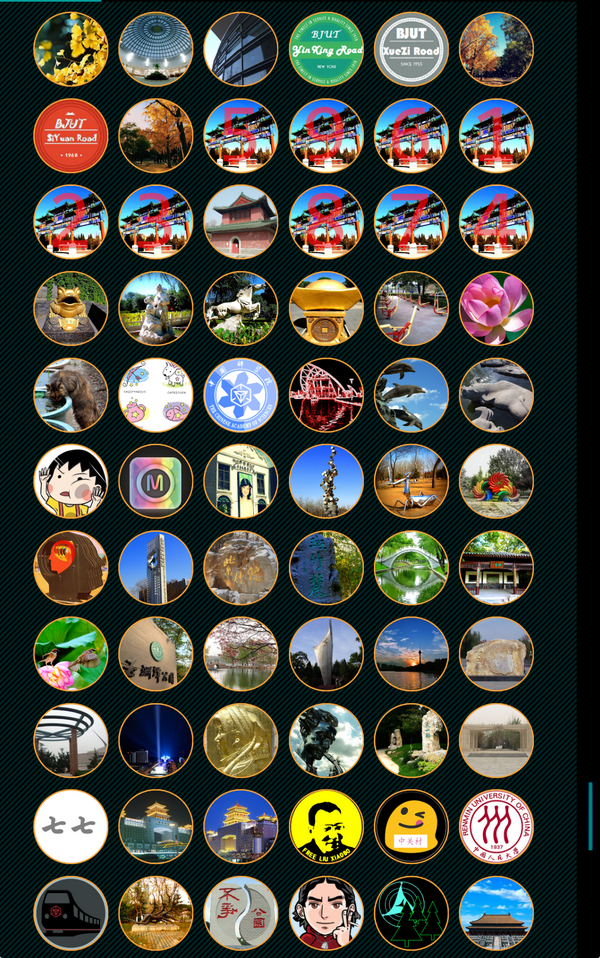Open the gate badge numbered 8
The image size is (600, 958).
pyautogui.click(x=326, y=222)
